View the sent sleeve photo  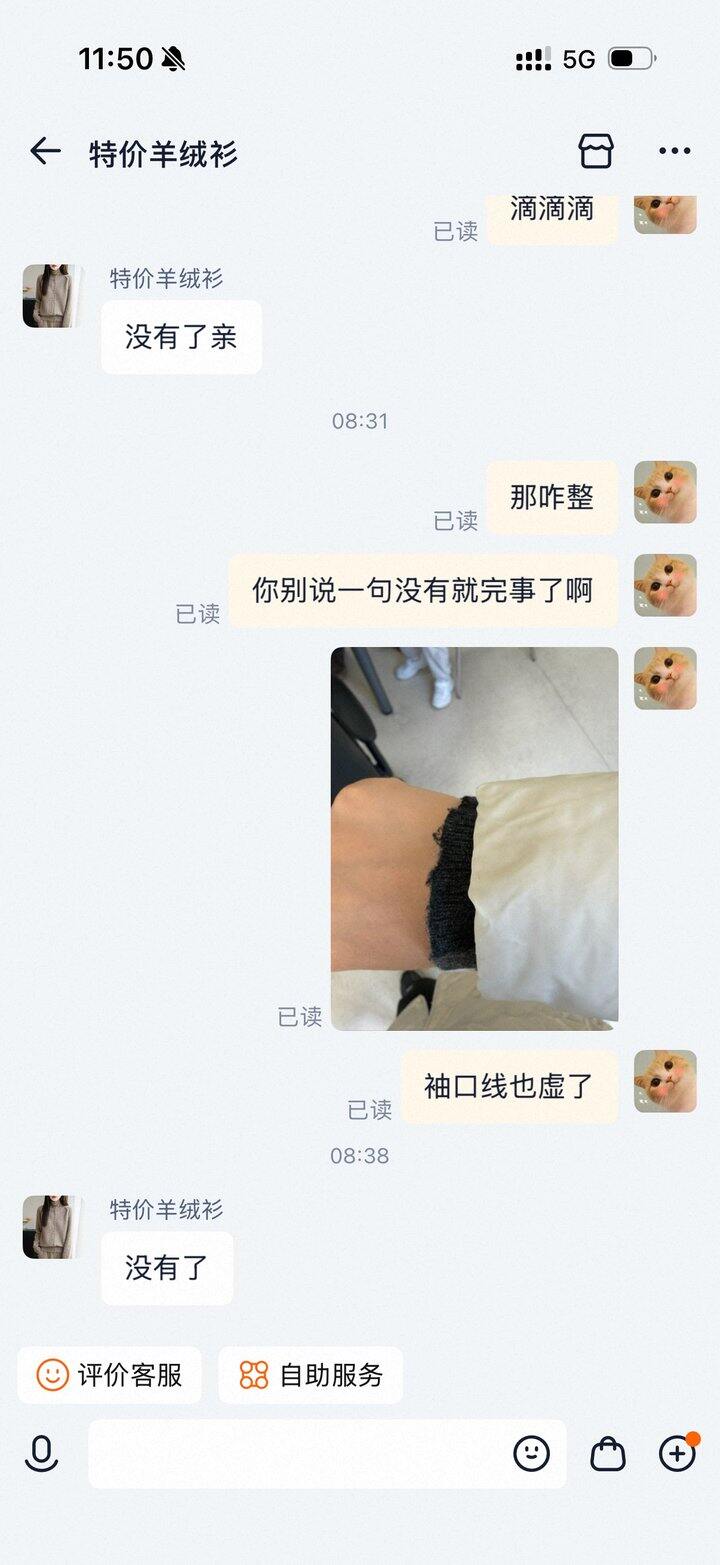tap(475, 838)
